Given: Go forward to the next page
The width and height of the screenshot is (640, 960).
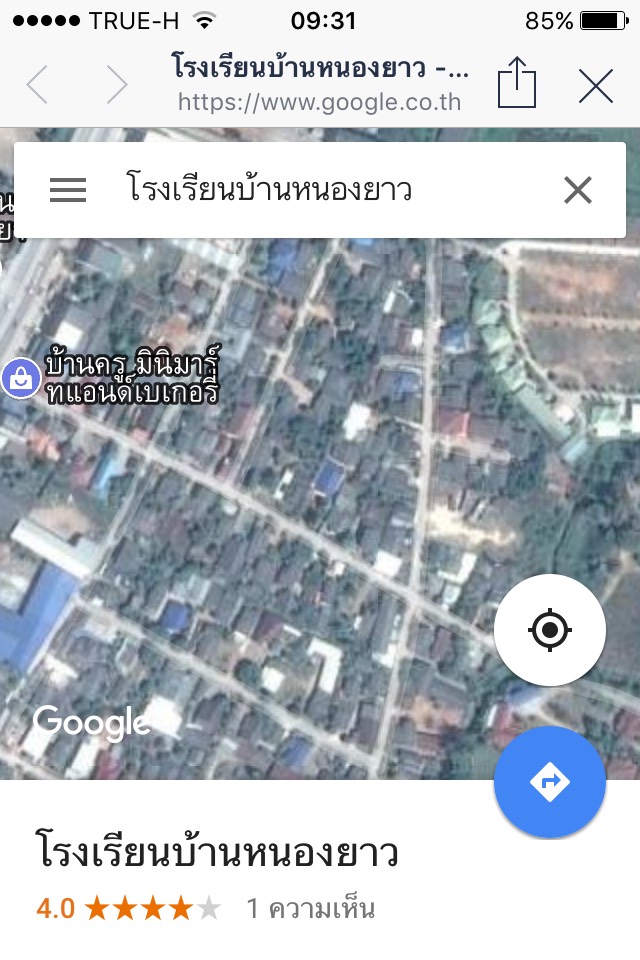Looking at the screenshot, I should click(117, 85).
